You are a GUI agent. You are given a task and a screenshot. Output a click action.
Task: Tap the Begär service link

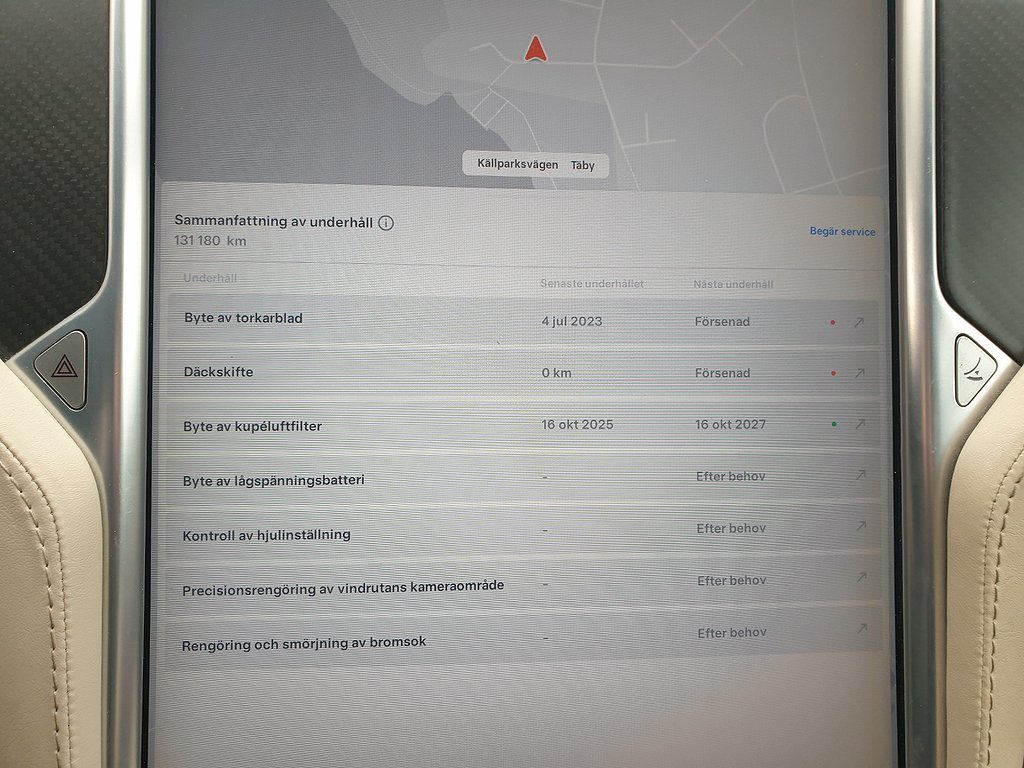(842, 232)
